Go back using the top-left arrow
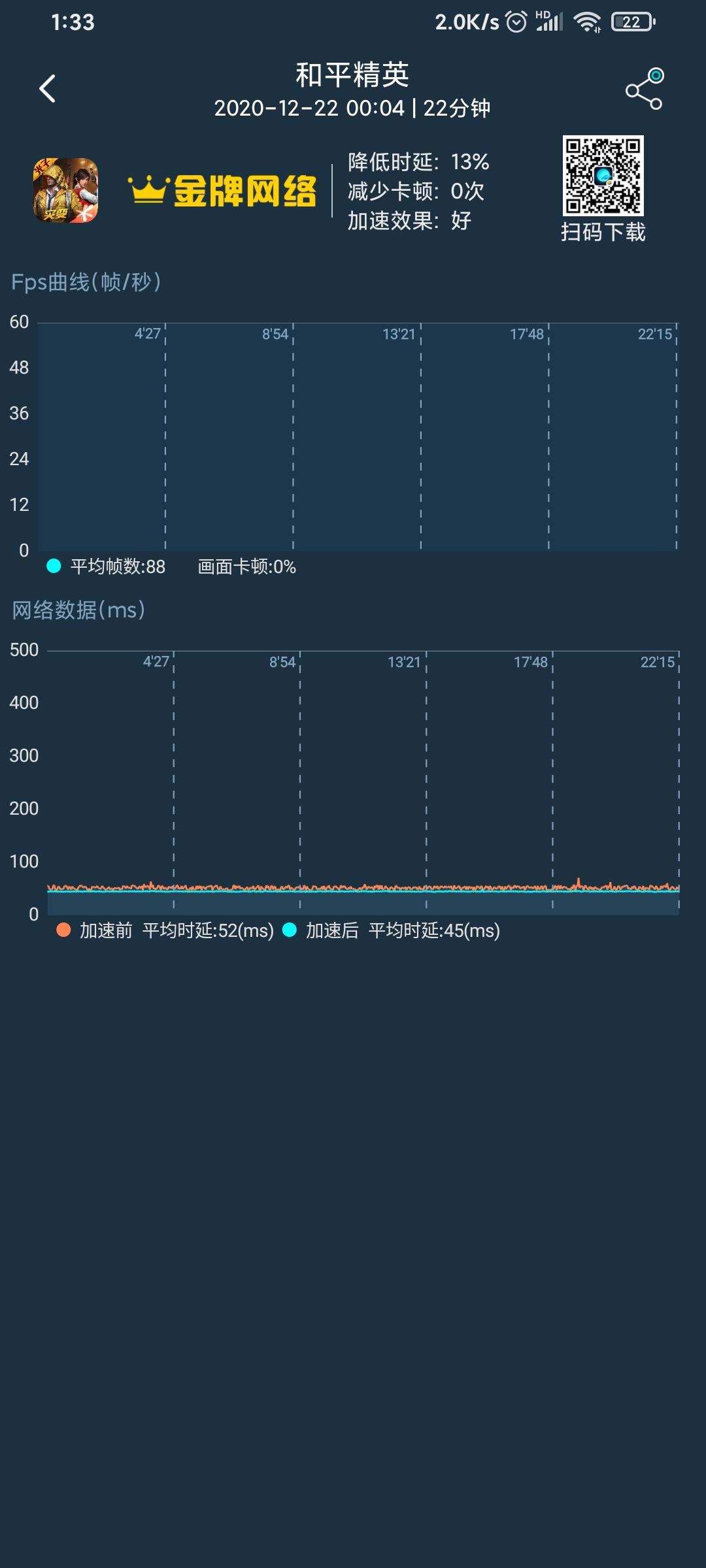 click(x=48, y=89)
